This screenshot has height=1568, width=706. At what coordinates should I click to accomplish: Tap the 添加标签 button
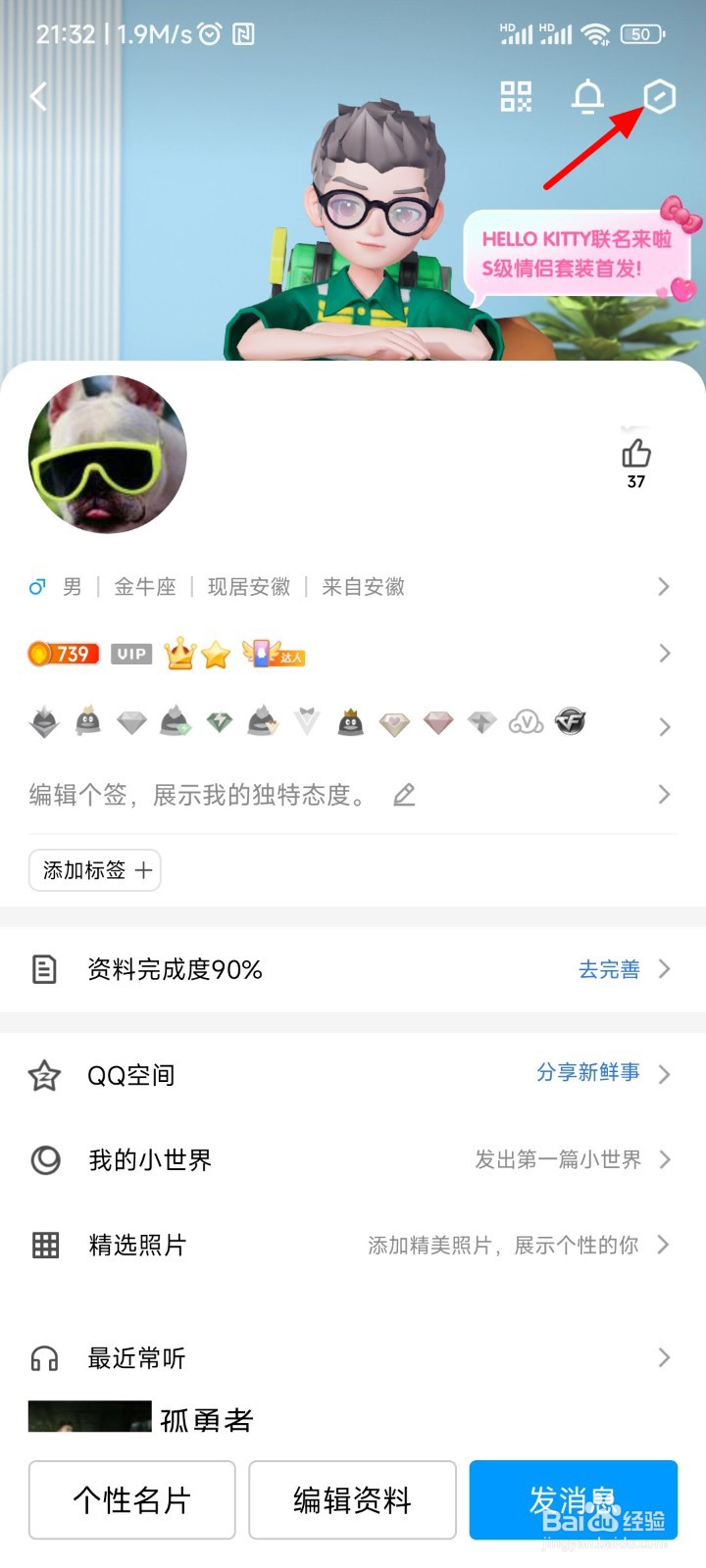94,870
